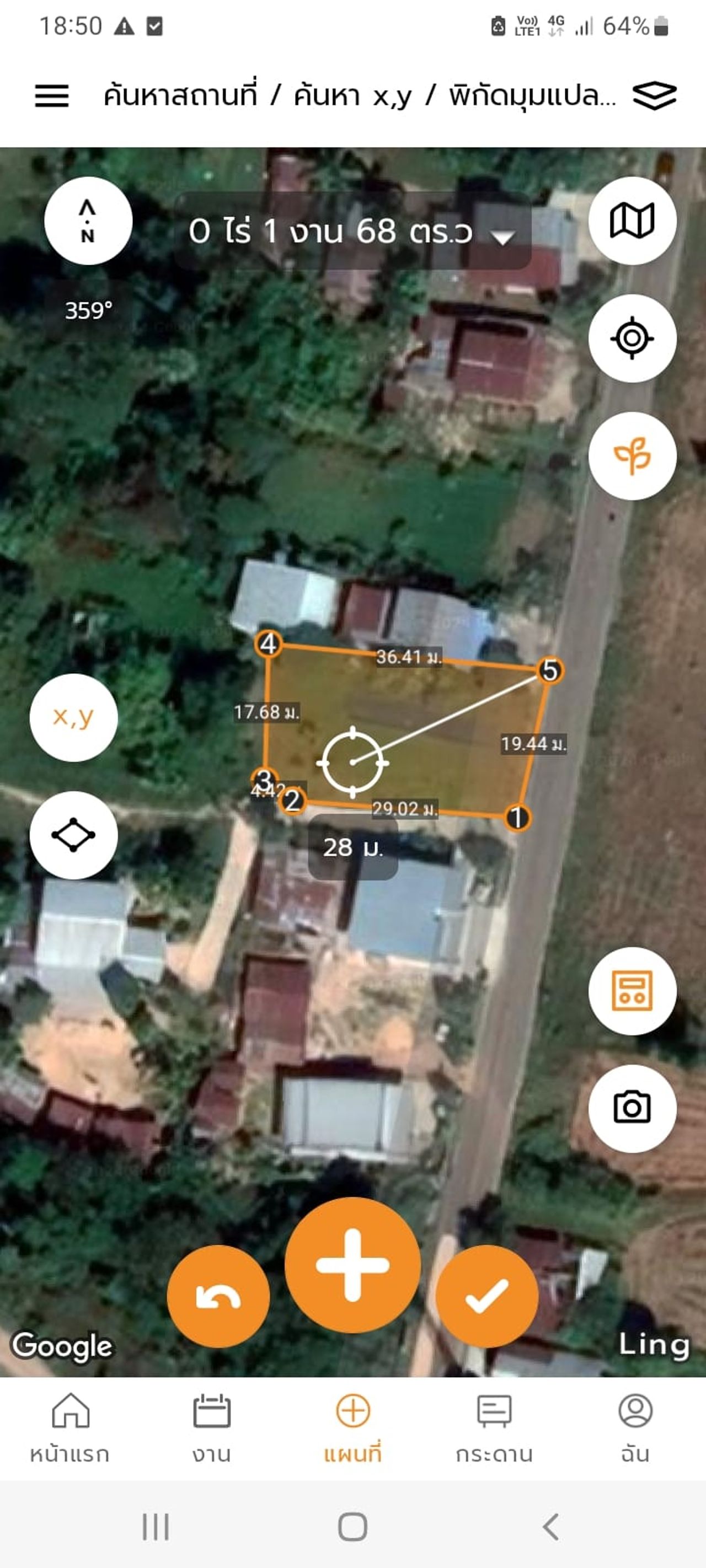Confirm the drawn plot with checkmark

tap(486, 1297)
